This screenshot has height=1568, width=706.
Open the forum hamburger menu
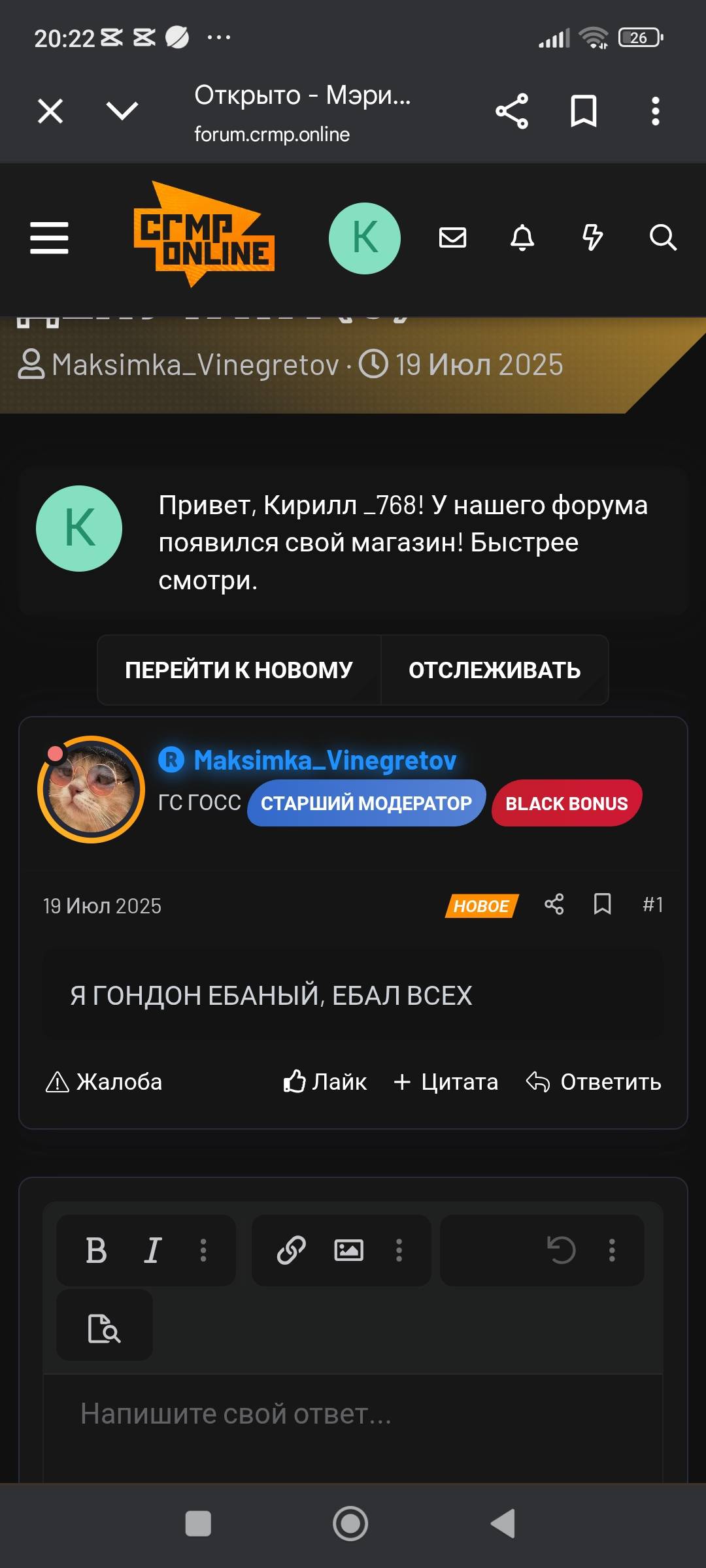click(x=49, y=237)
